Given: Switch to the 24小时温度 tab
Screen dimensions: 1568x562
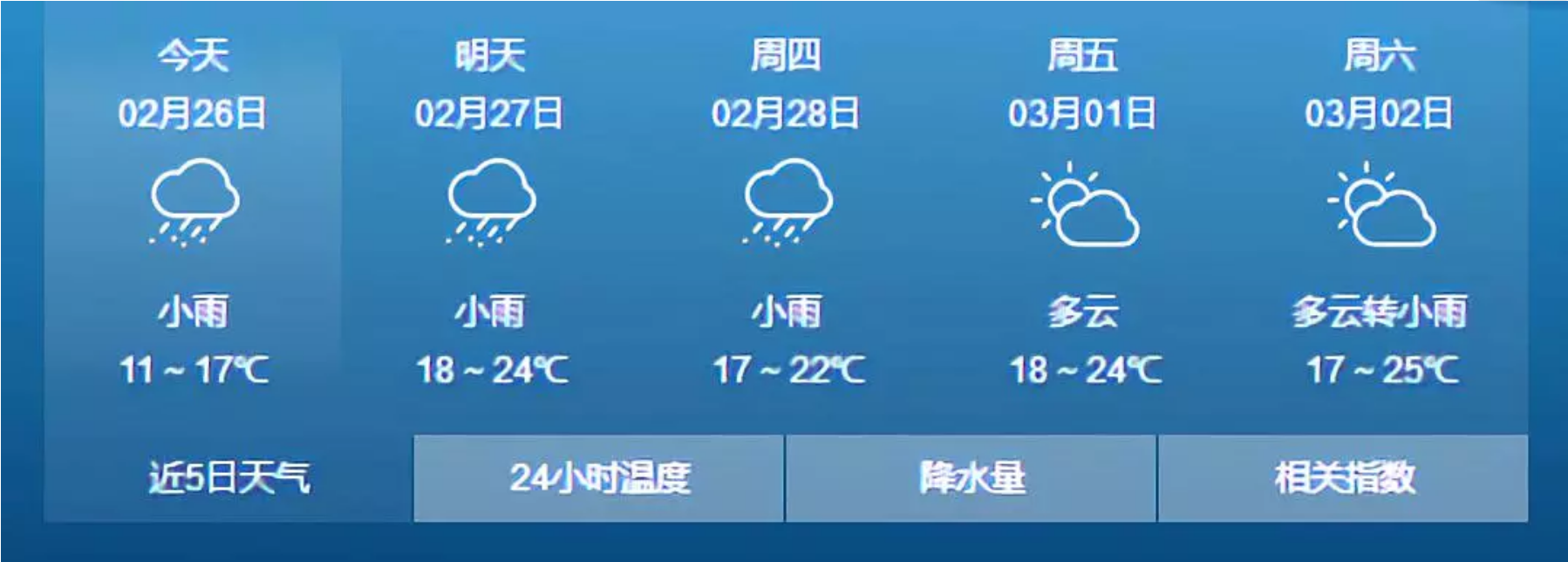Looking at the screenshot, I should tap(599, 478).
